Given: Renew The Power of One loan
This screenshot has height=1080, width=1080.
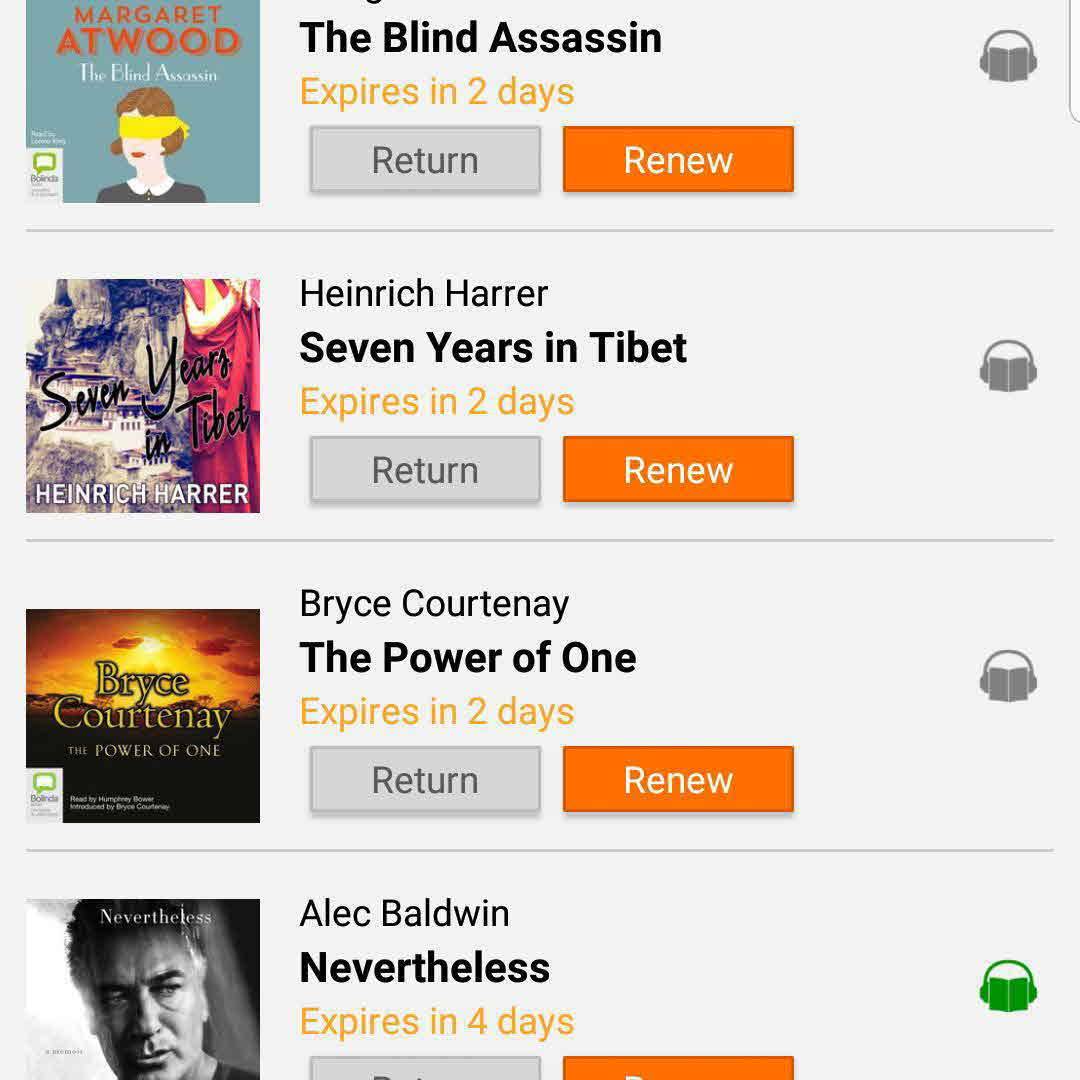Looking at the screenshot, I should coord(678,780).
